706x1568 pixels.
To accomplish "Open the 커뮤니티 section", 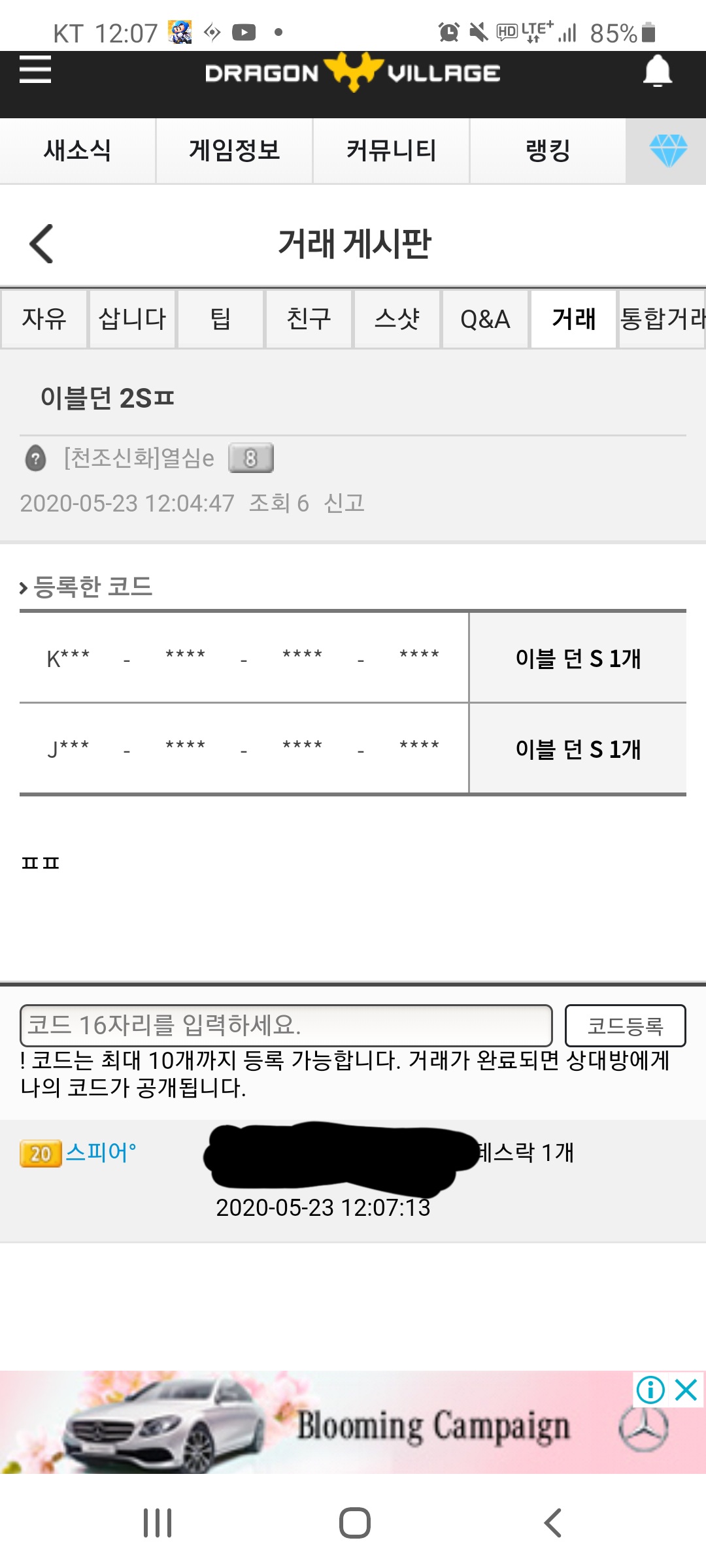I will coord(391,151).
